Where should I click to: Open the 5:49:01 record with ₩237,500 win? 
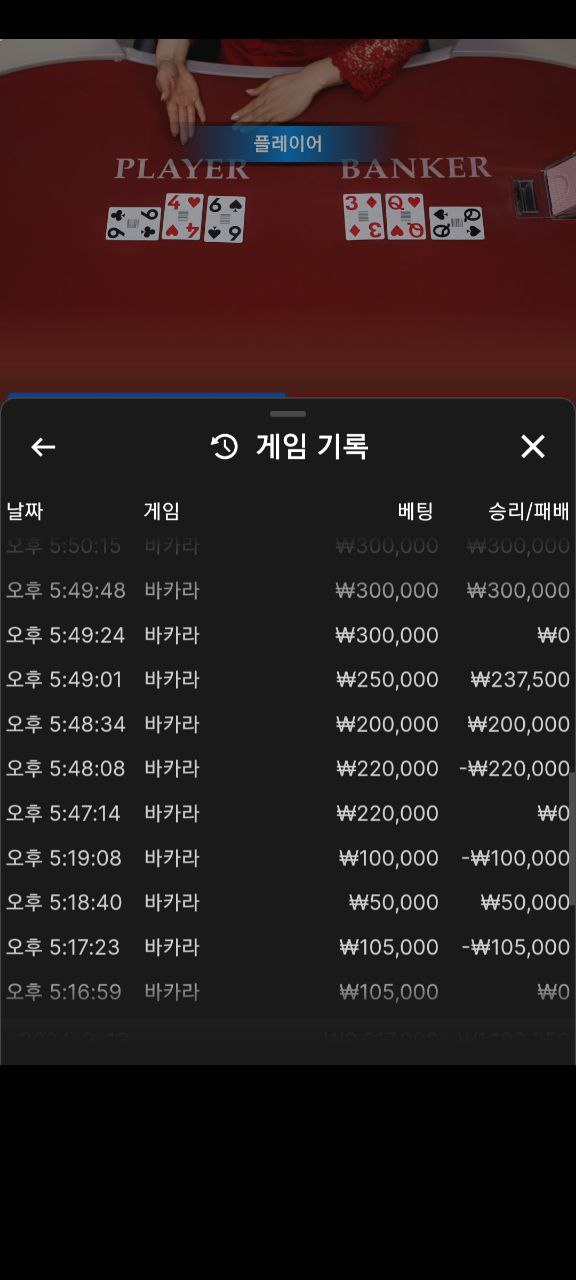(288, 680)
